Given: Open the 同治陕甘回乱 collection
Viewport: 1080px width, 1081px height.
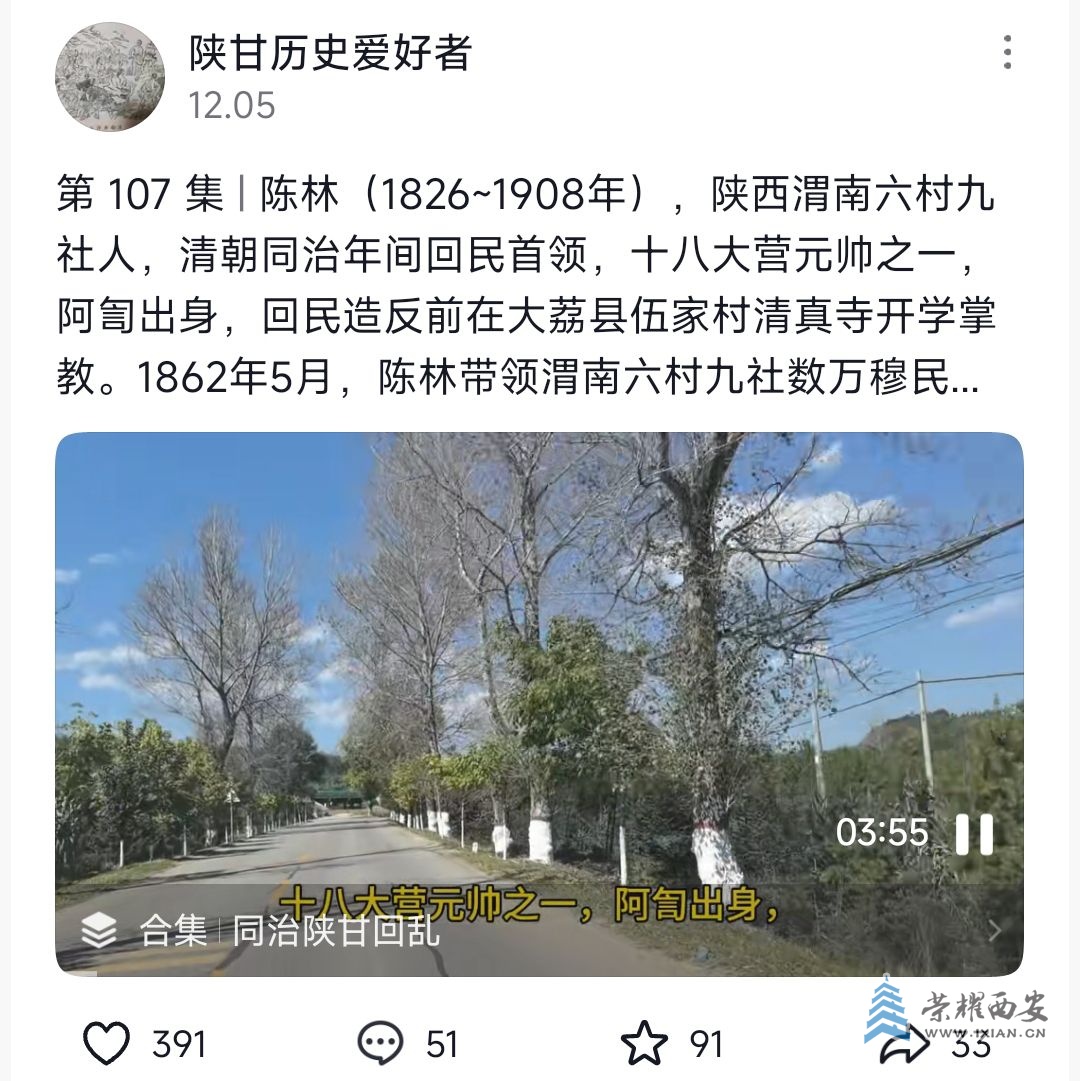Looking at the screenshot, I should [335, 931].
